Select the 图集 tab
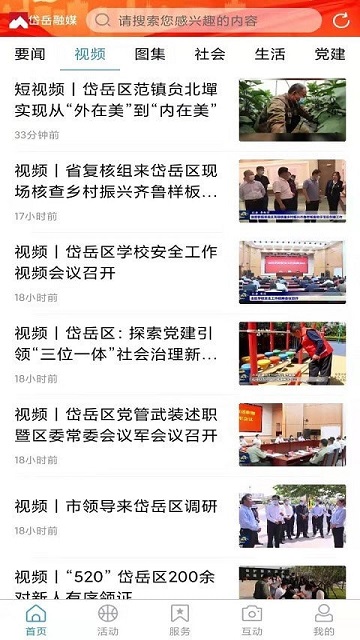 [x=150, y=54]
